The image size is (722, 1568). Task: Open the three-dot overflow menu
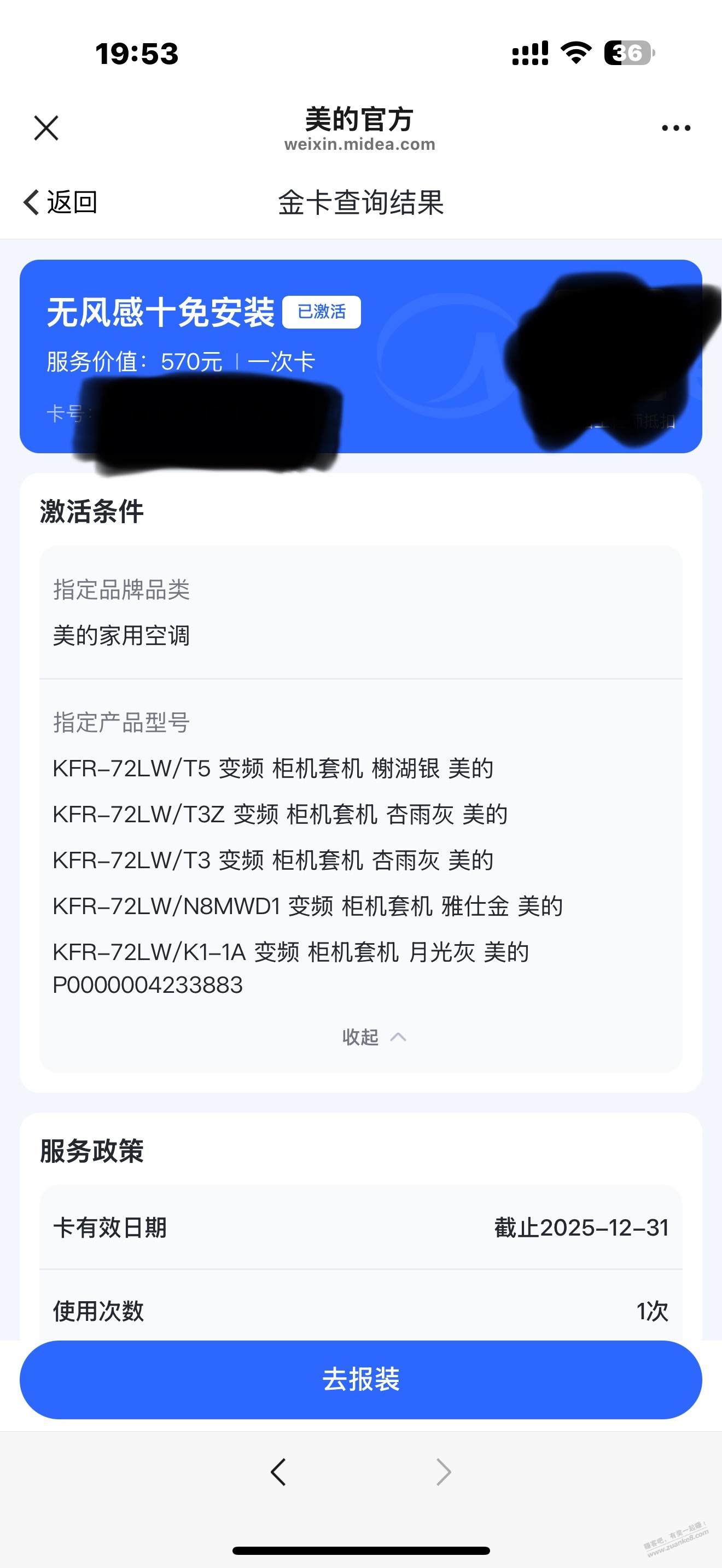pos(676,128)
